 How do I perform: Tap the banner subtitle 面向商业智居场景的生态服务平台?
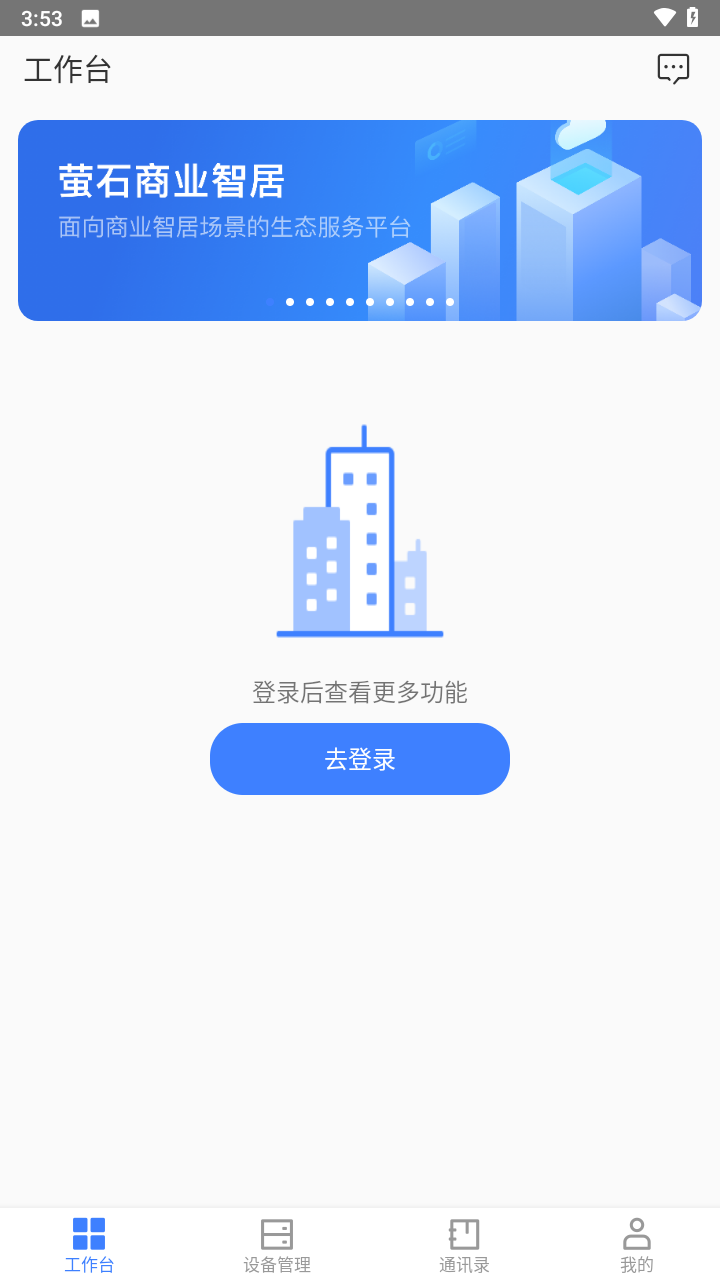tap(234, 227)
